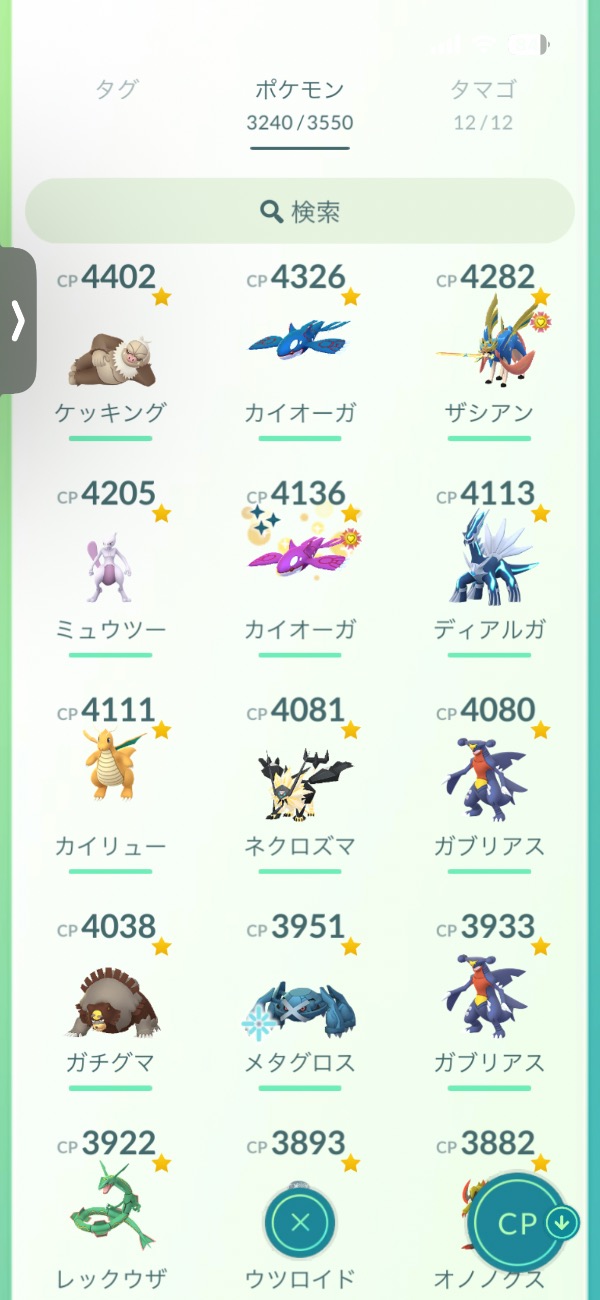The image size is (600, 1300).
Task: Expand the side panel arrow handle
Action: 17,321
